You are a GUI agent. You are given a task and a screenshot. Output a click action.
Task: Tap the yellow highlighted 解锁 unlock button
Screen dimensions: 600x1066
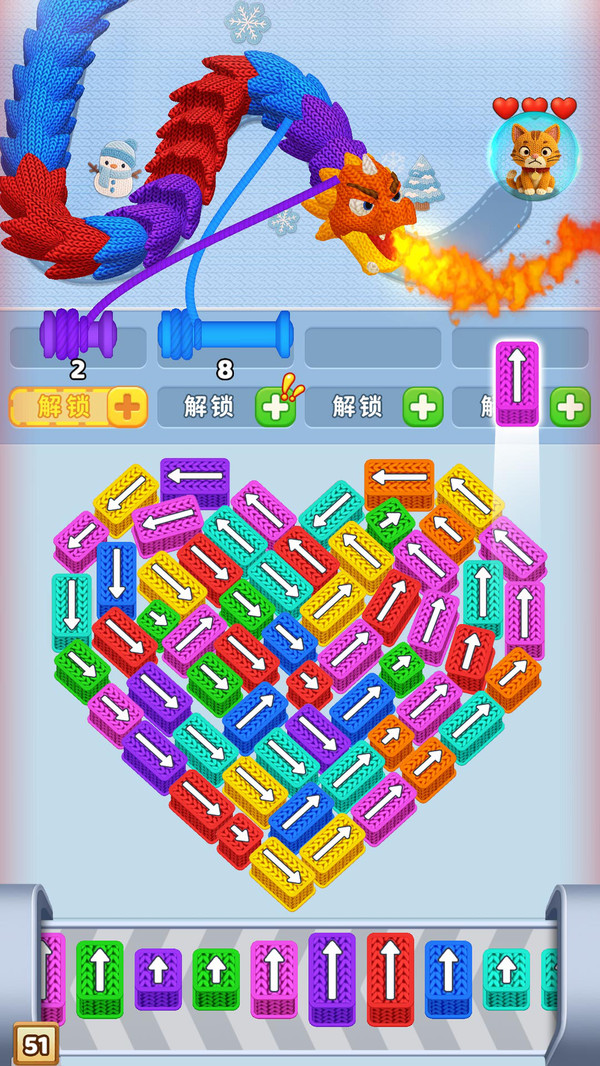[78, 407]
